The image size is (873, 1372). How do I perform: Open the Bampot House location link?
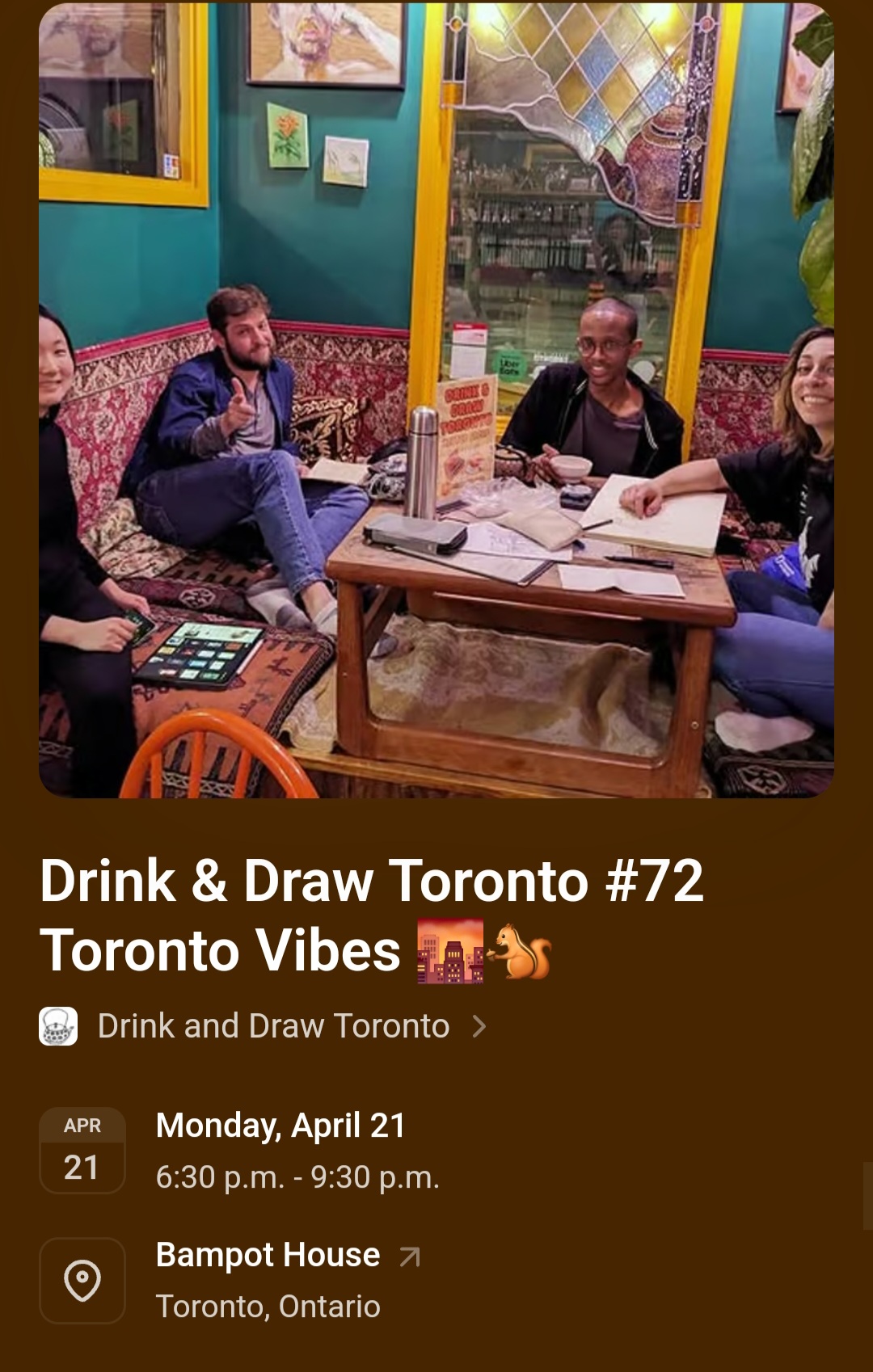268,1255
